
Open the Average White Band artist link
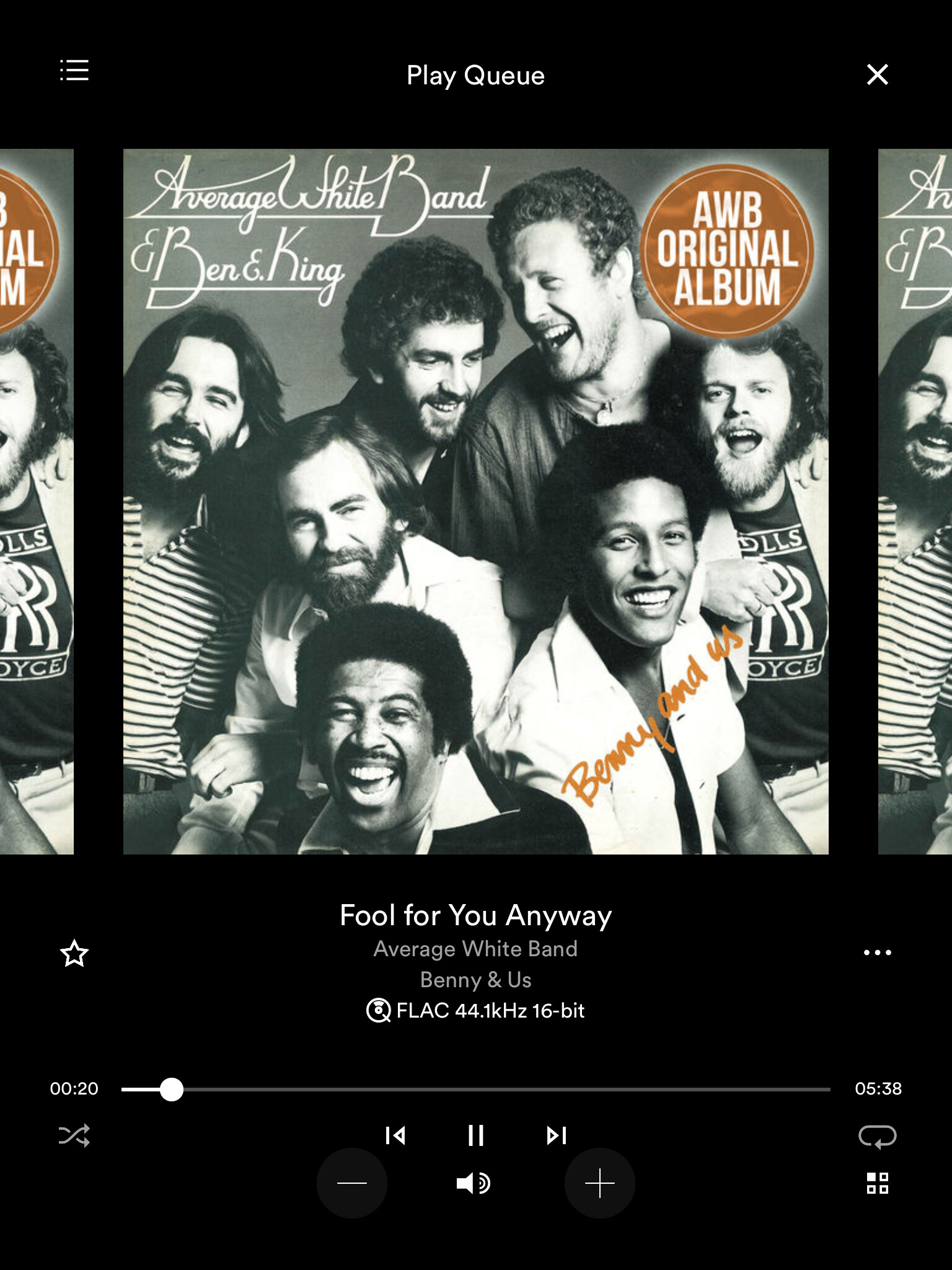tap(476, 949)
